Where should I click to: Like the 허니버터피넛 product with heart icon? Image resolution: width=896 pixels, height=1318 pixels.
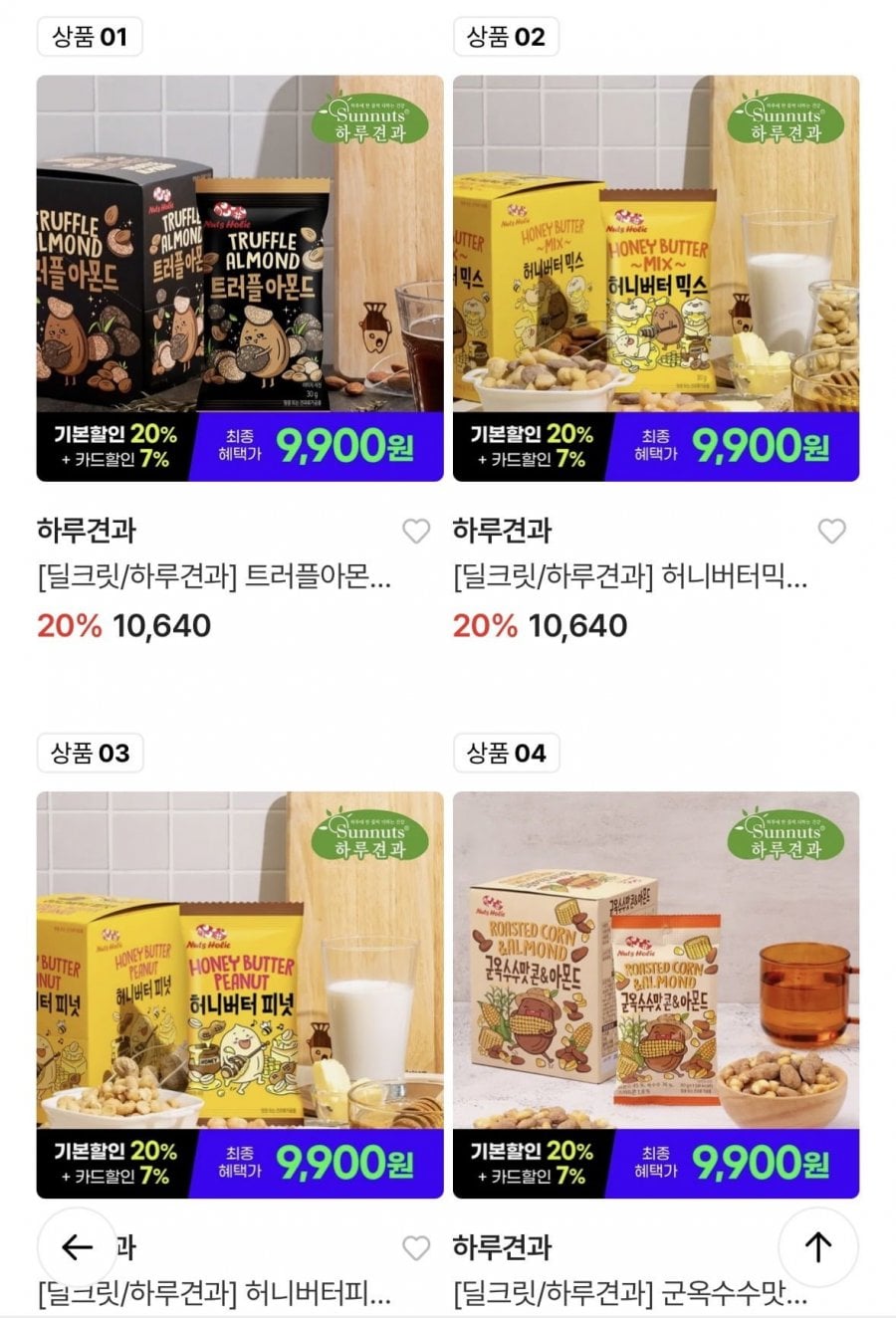tap(416, 1247)
